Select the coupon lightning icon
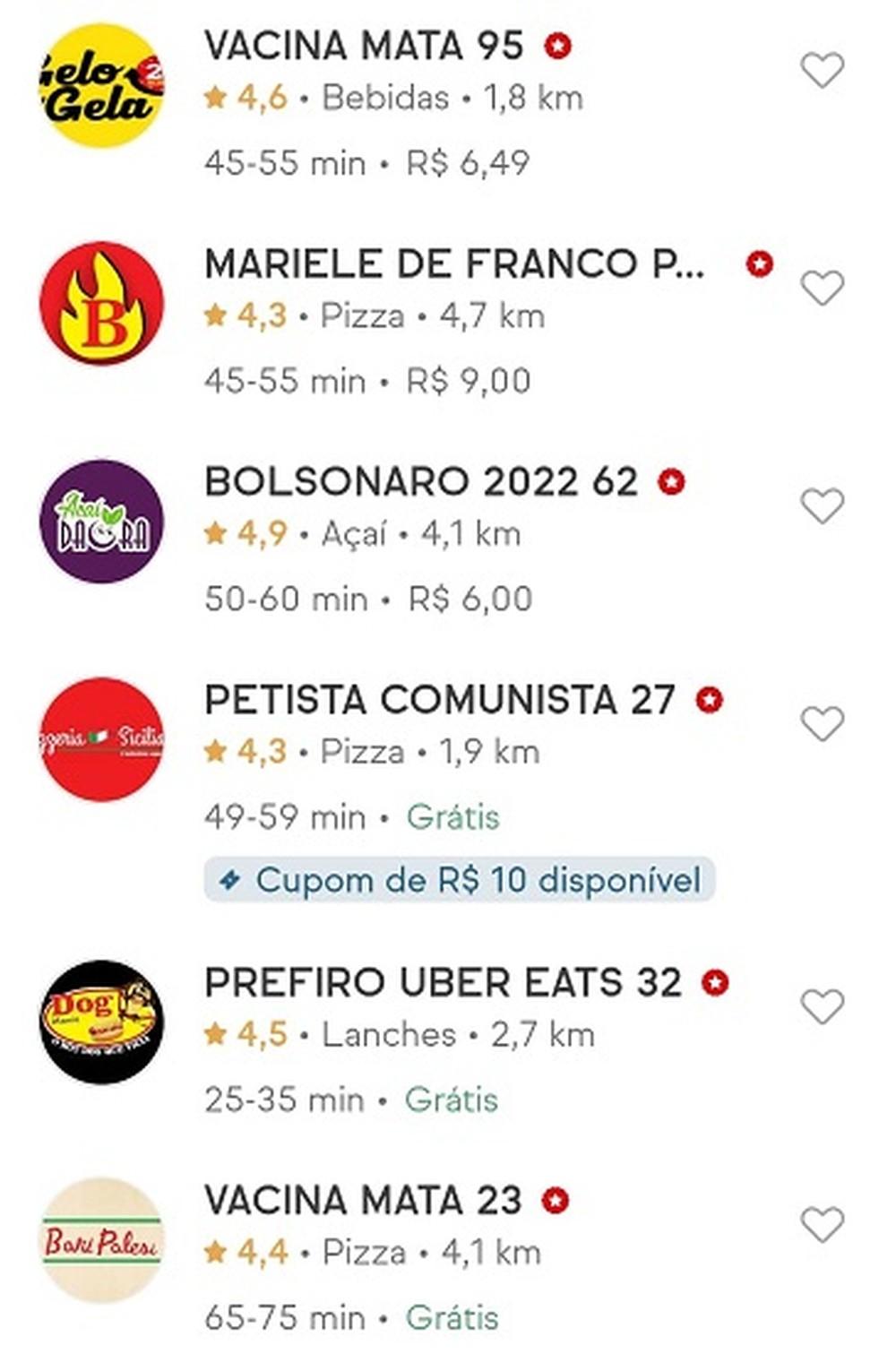The height and width of the screenshot is (1354, 896). click(231, 879)
